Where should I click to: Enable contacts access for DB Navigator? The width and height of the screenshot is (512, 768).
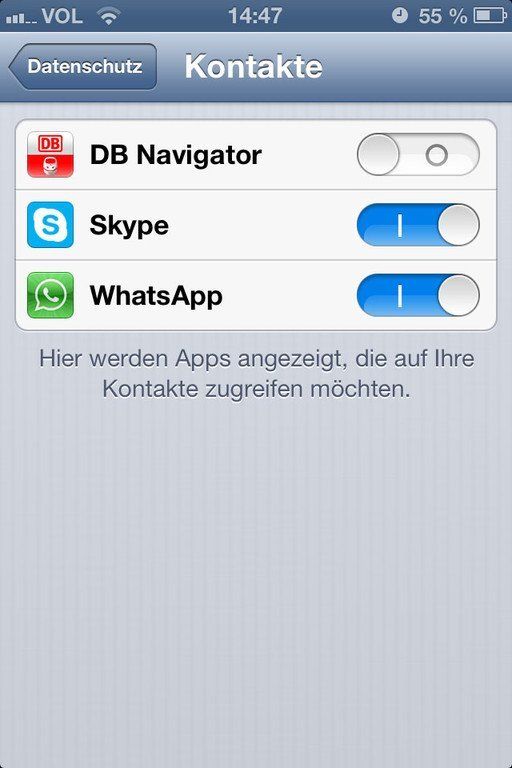click(x=418, y=155)
